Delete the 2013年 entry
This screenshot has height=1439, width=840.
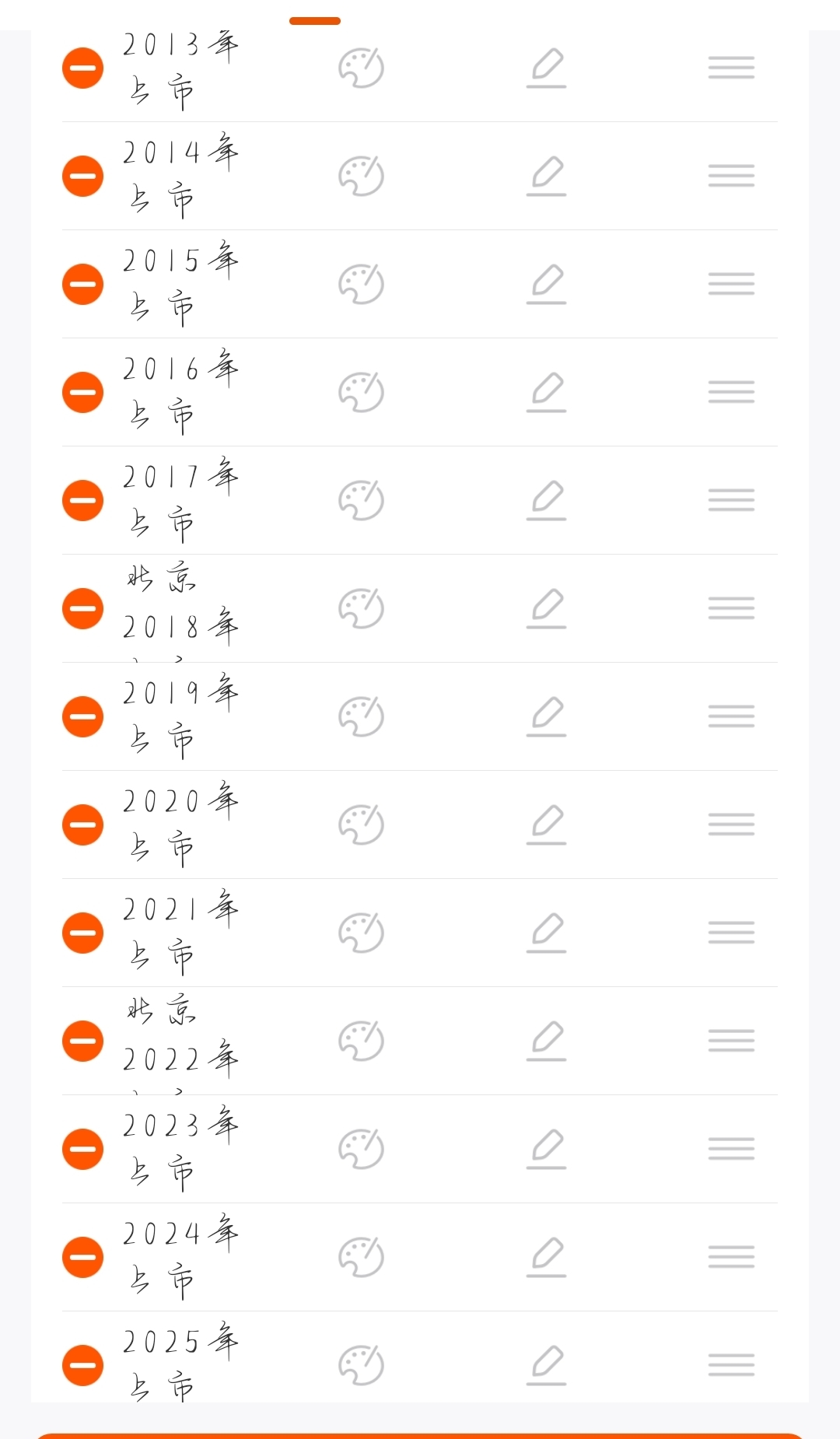tap(82, 68)
